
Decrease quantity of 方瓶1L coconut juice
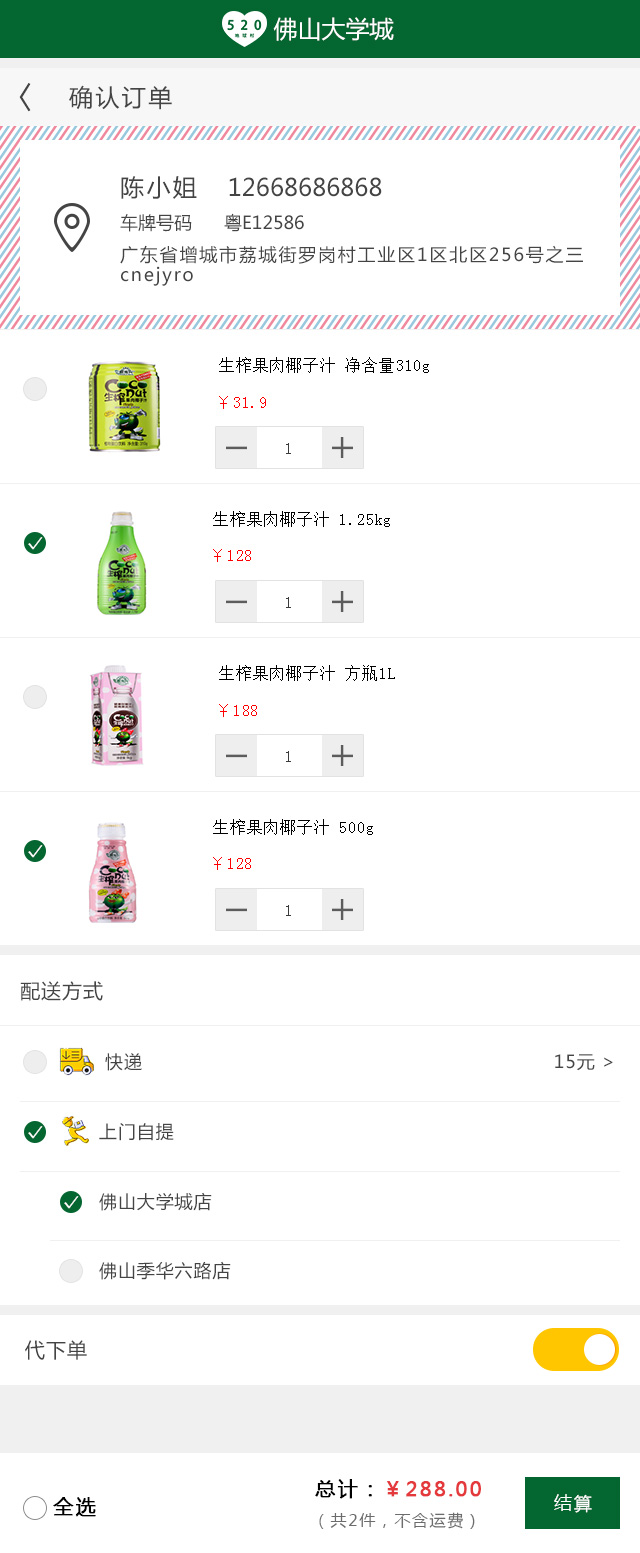[x=236, y=756]
